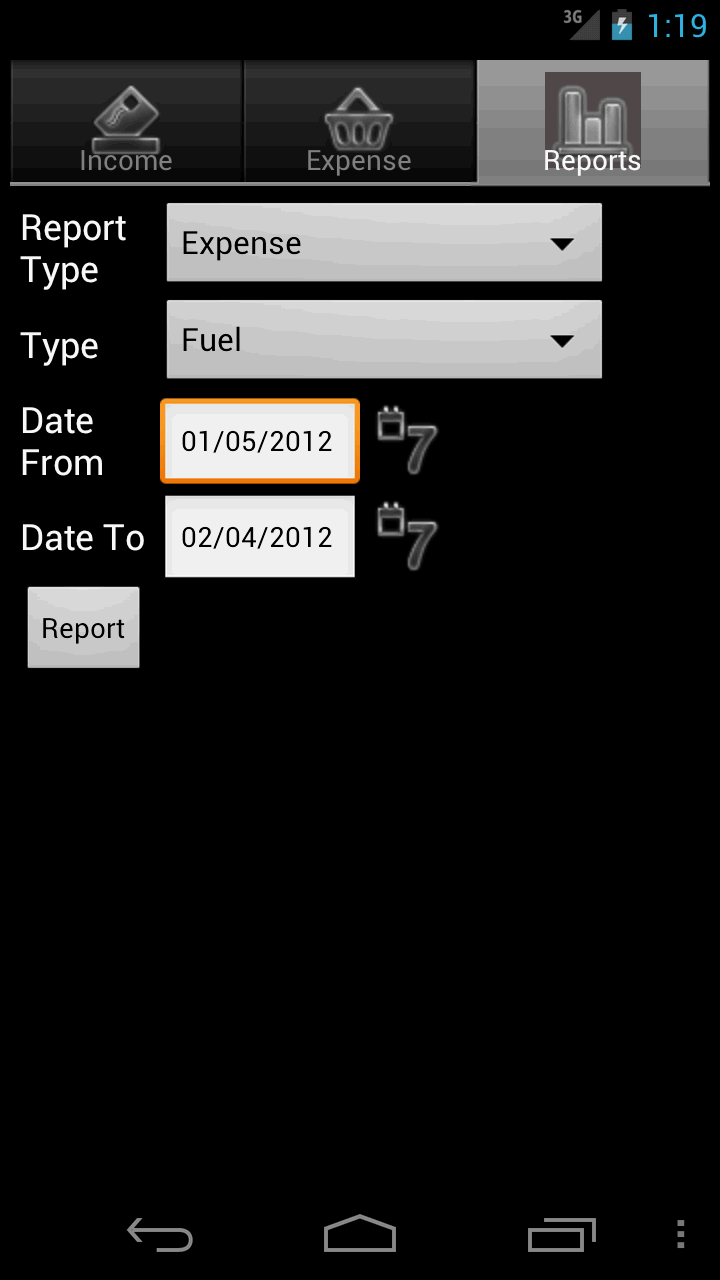Switch to the Expense tab

[x=359, y=122]
